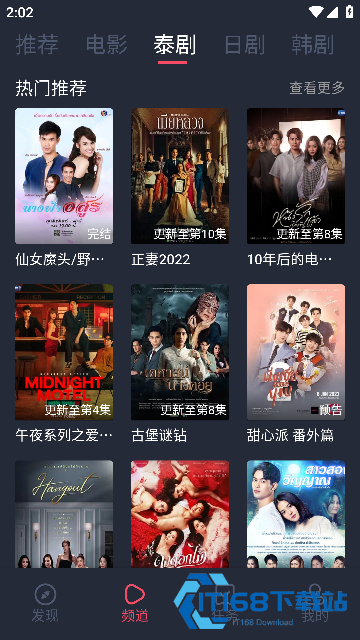Select the 频道 bottom tab
The height and width of the screenshot is (640, 360).
point(135,603)
